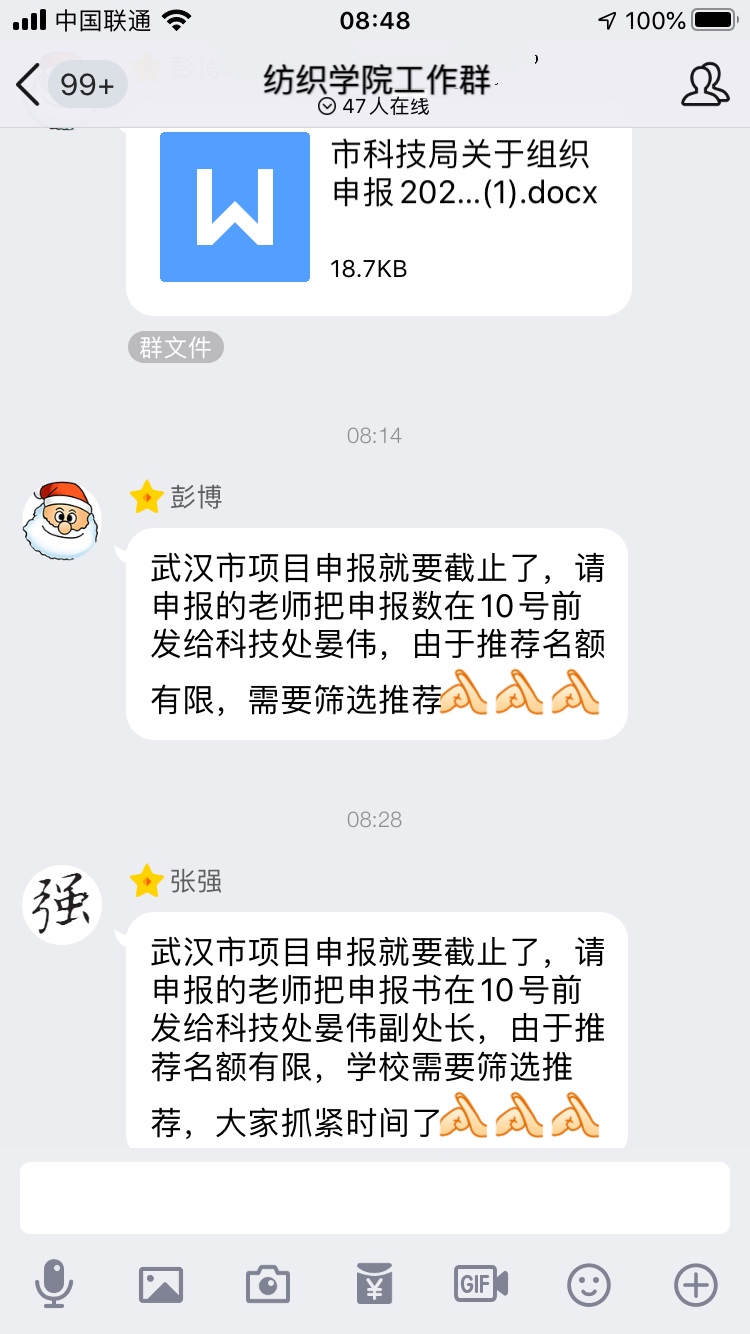The image size is (750, 1334).
Task: Open 彭博's Santa Claus avatar
Action: pyautogui.click(x=61, y=520)
